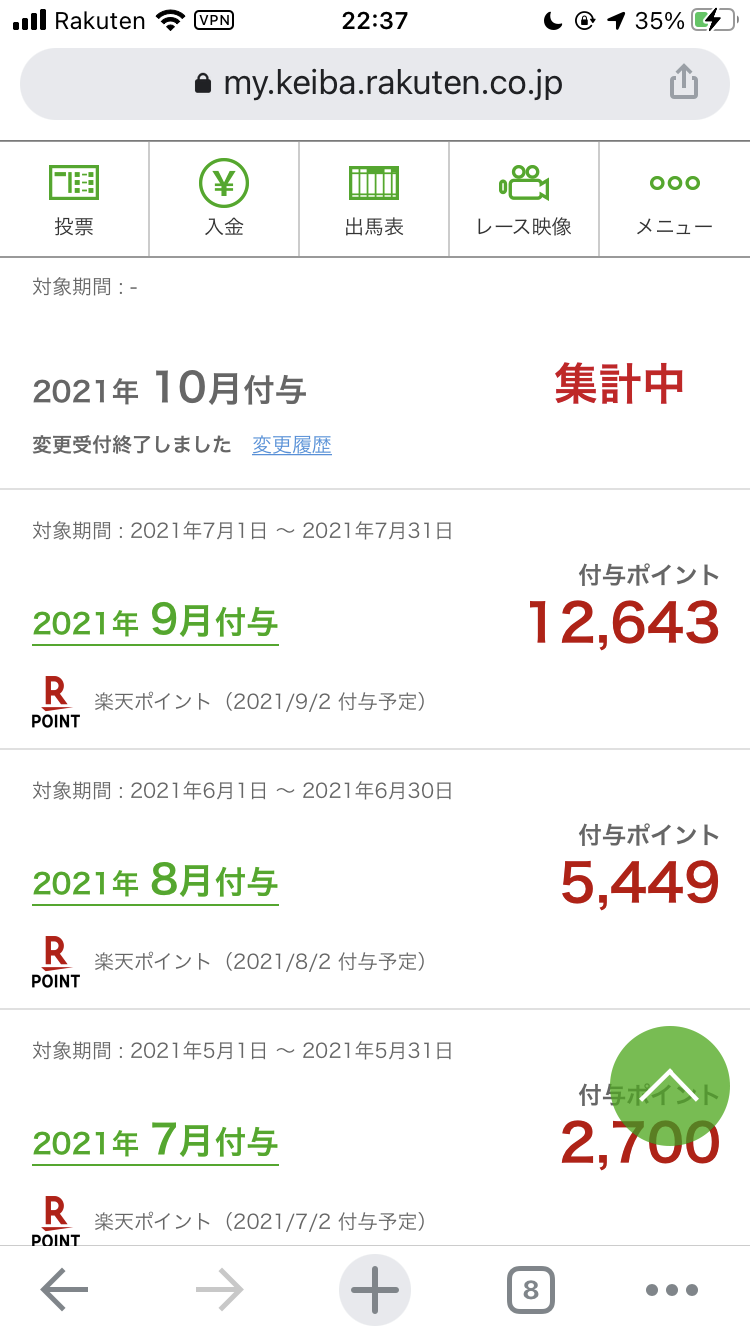This screenshot has height=1334, width=750.
Task: Open レース映像 race videos
Action: tap(524, 200)
